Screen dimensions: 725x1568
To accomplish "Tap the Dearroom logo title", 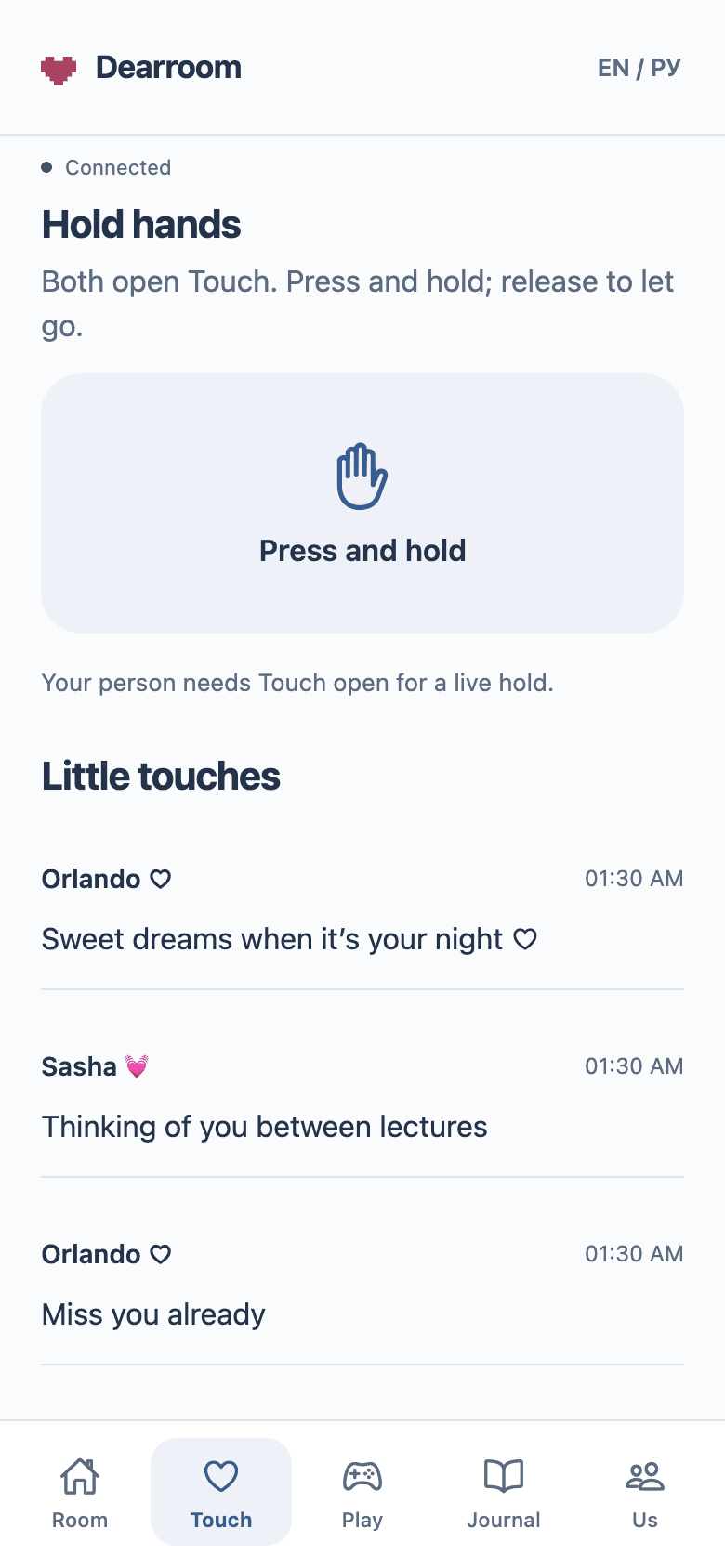I will coord(141,68).
